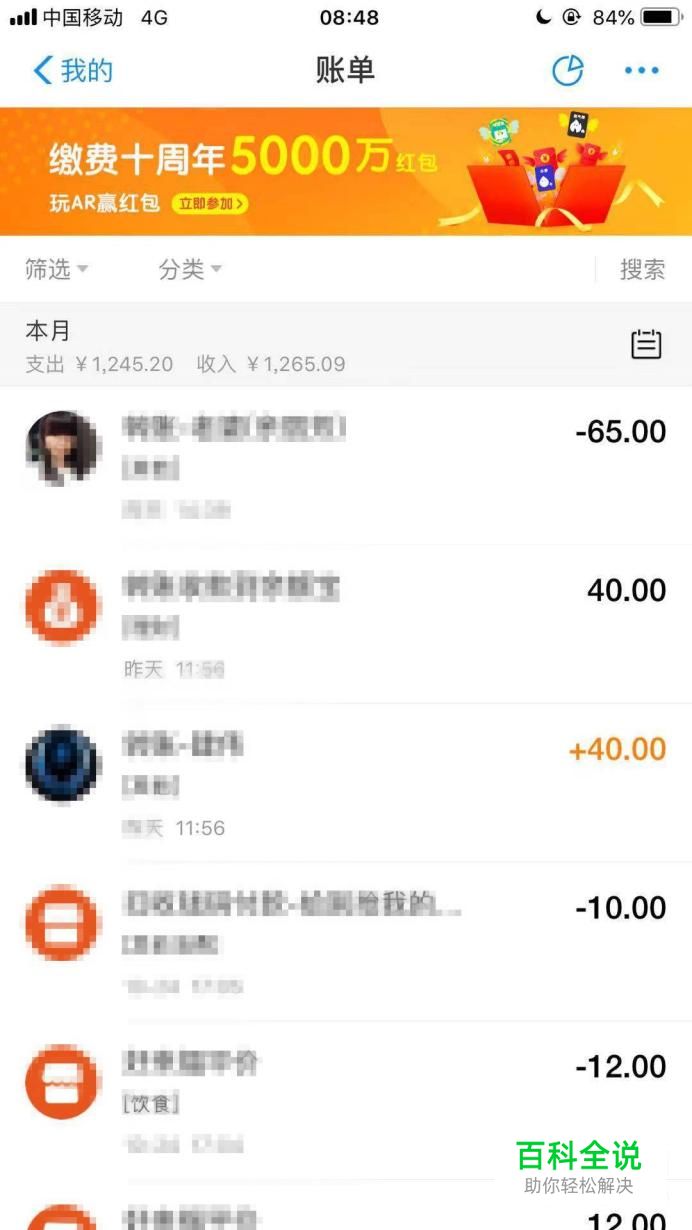View the -12.00 饮食 expense
Viewport: 692px width, 1230px height.
(345, 1100)
